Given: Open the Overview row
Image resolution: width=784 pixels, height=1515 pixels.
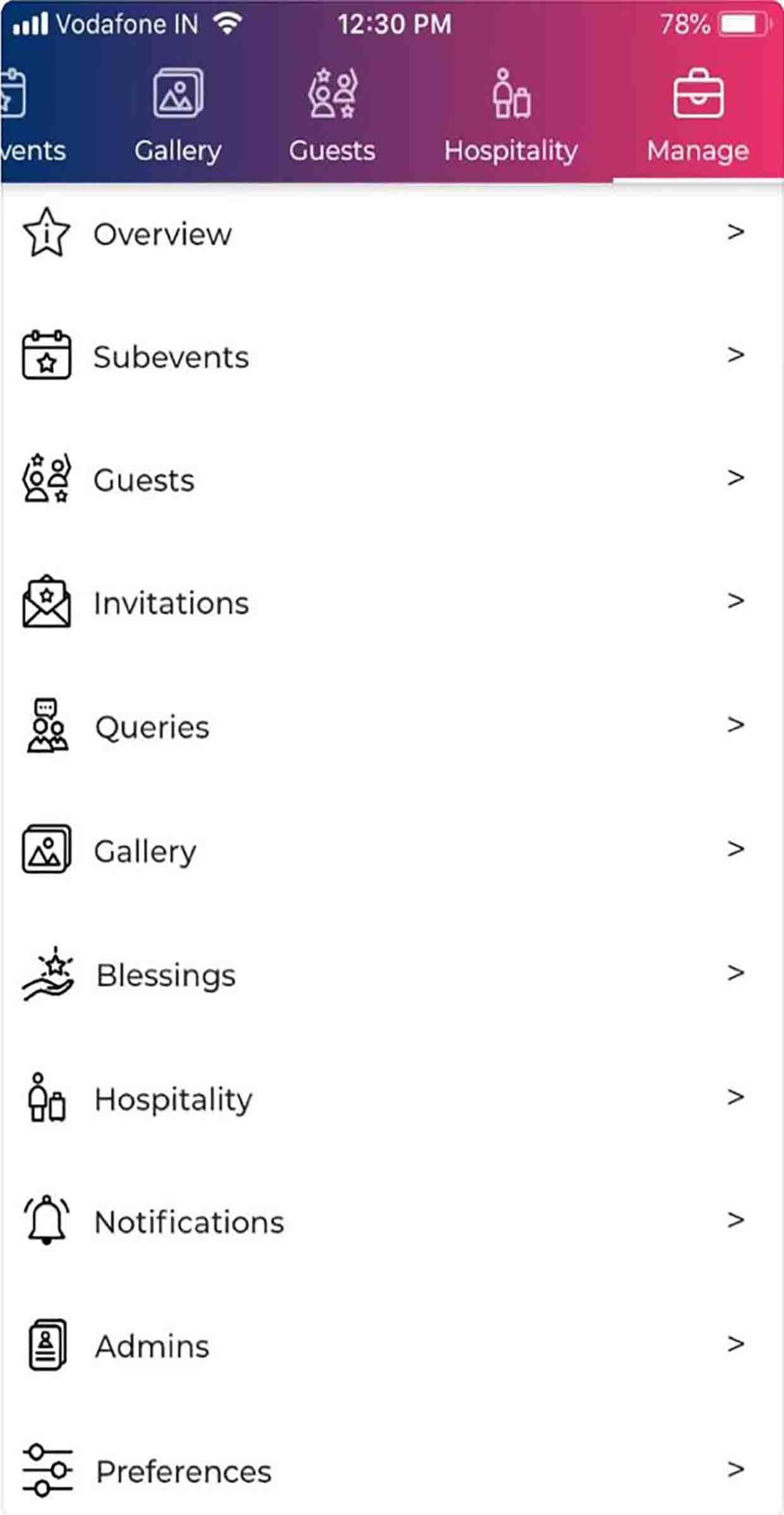Looking at the screenshot, I should (392, 234).
